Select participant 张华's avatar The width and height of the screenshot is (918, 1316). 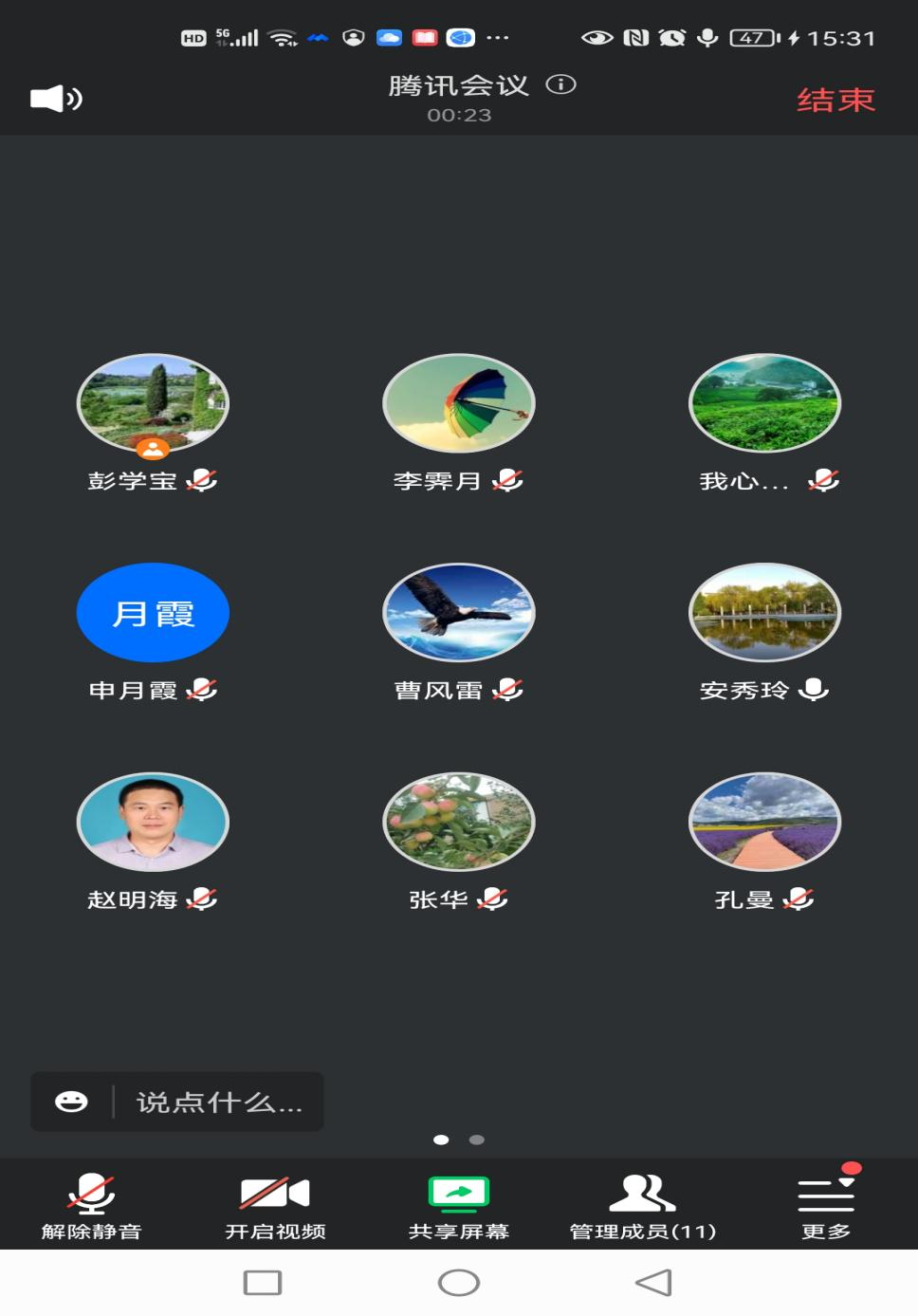[x=459, y=822]
